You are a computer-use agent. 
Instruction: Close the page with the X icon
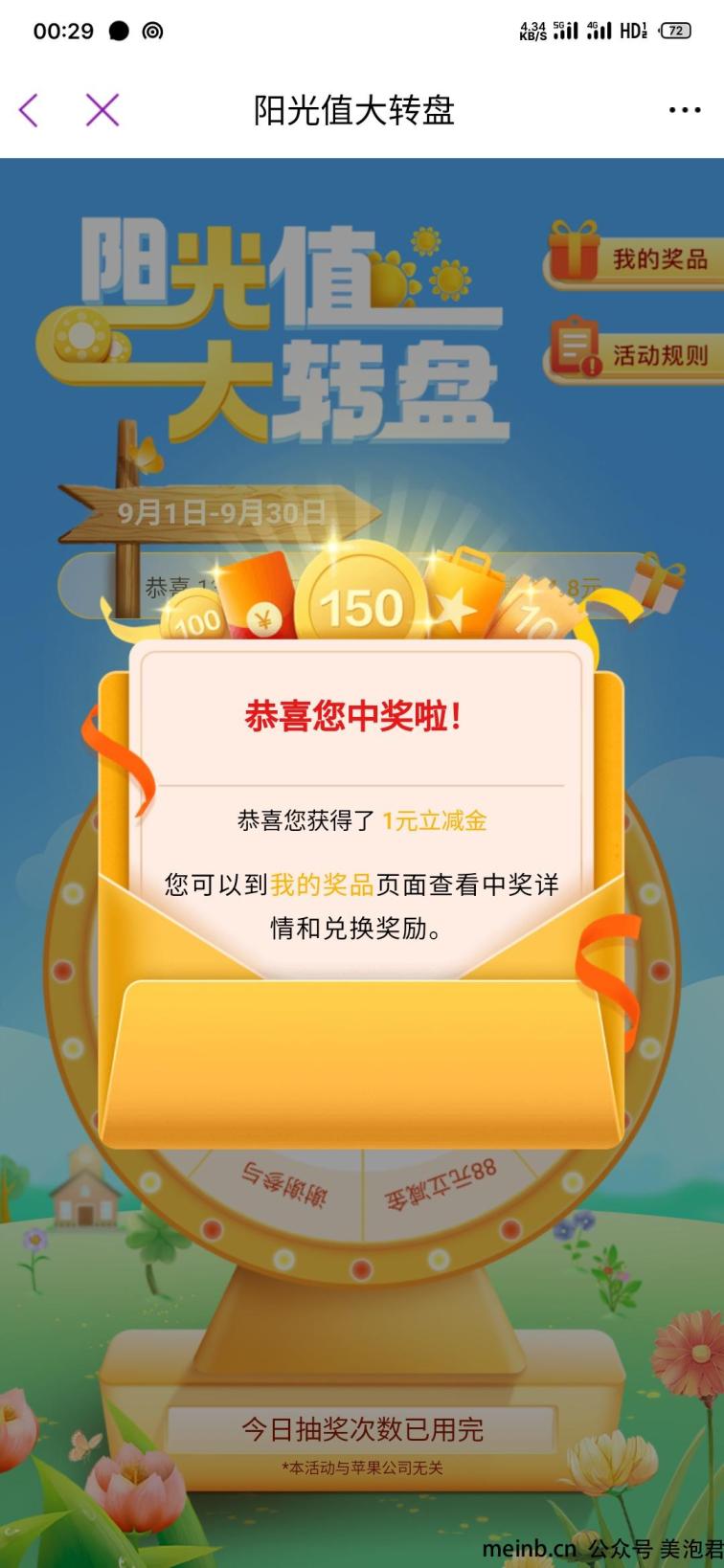pyautogui.click(x=102, y=110)
